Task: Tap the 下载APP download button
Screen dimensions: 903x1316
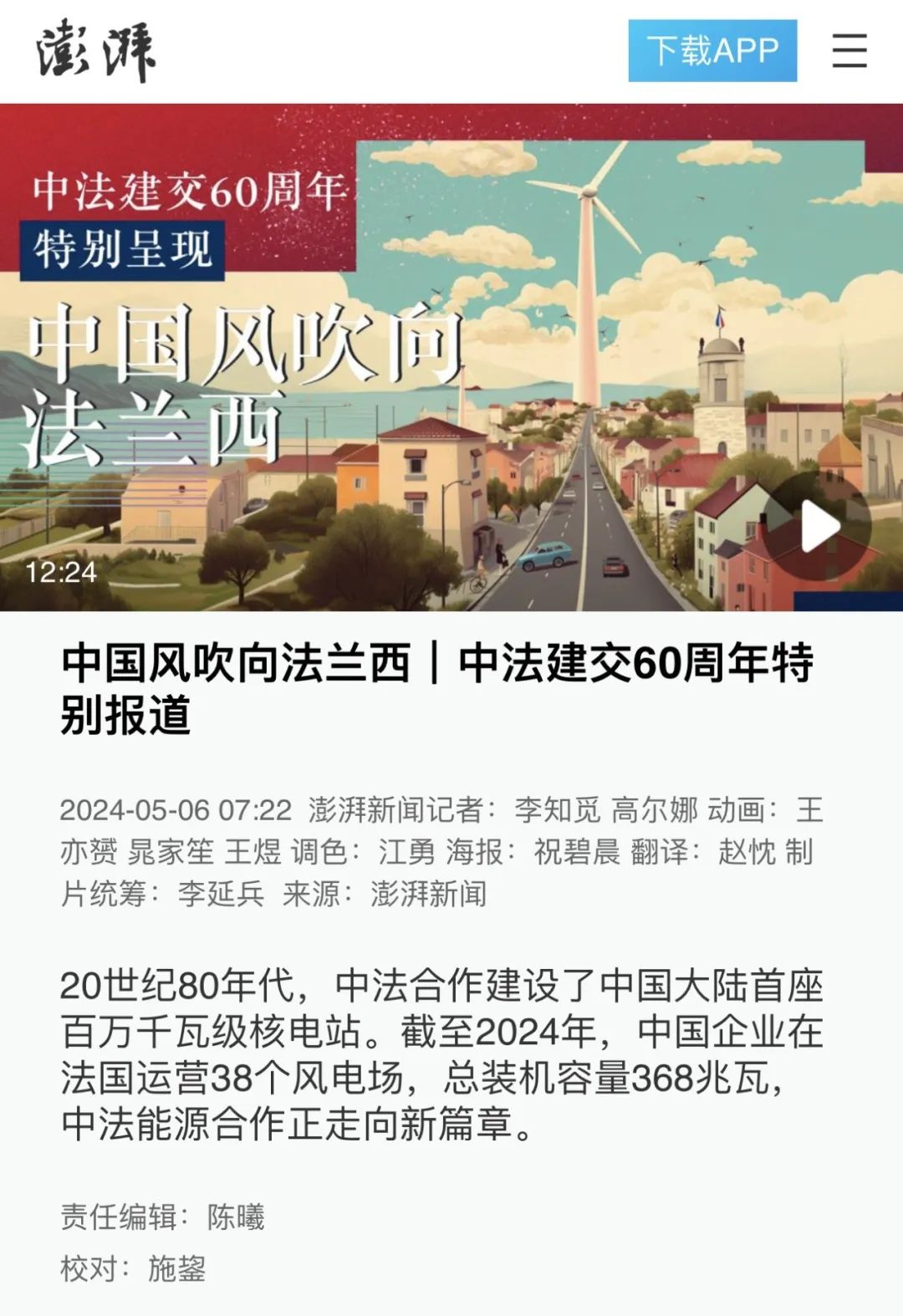Action: [712, 51]
